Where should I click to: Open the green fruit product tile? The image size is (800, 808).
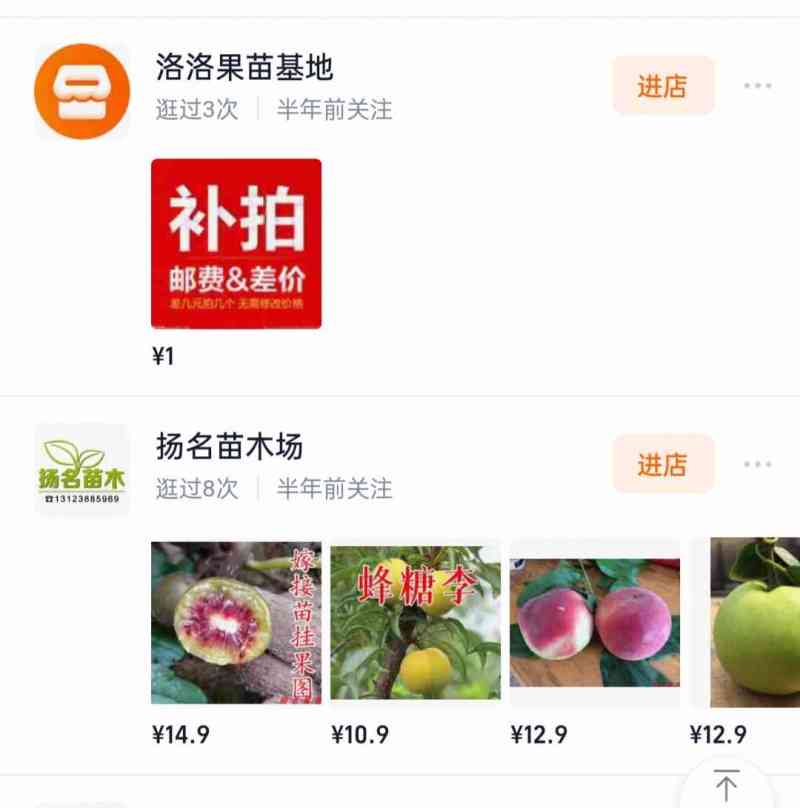point(750,622)
